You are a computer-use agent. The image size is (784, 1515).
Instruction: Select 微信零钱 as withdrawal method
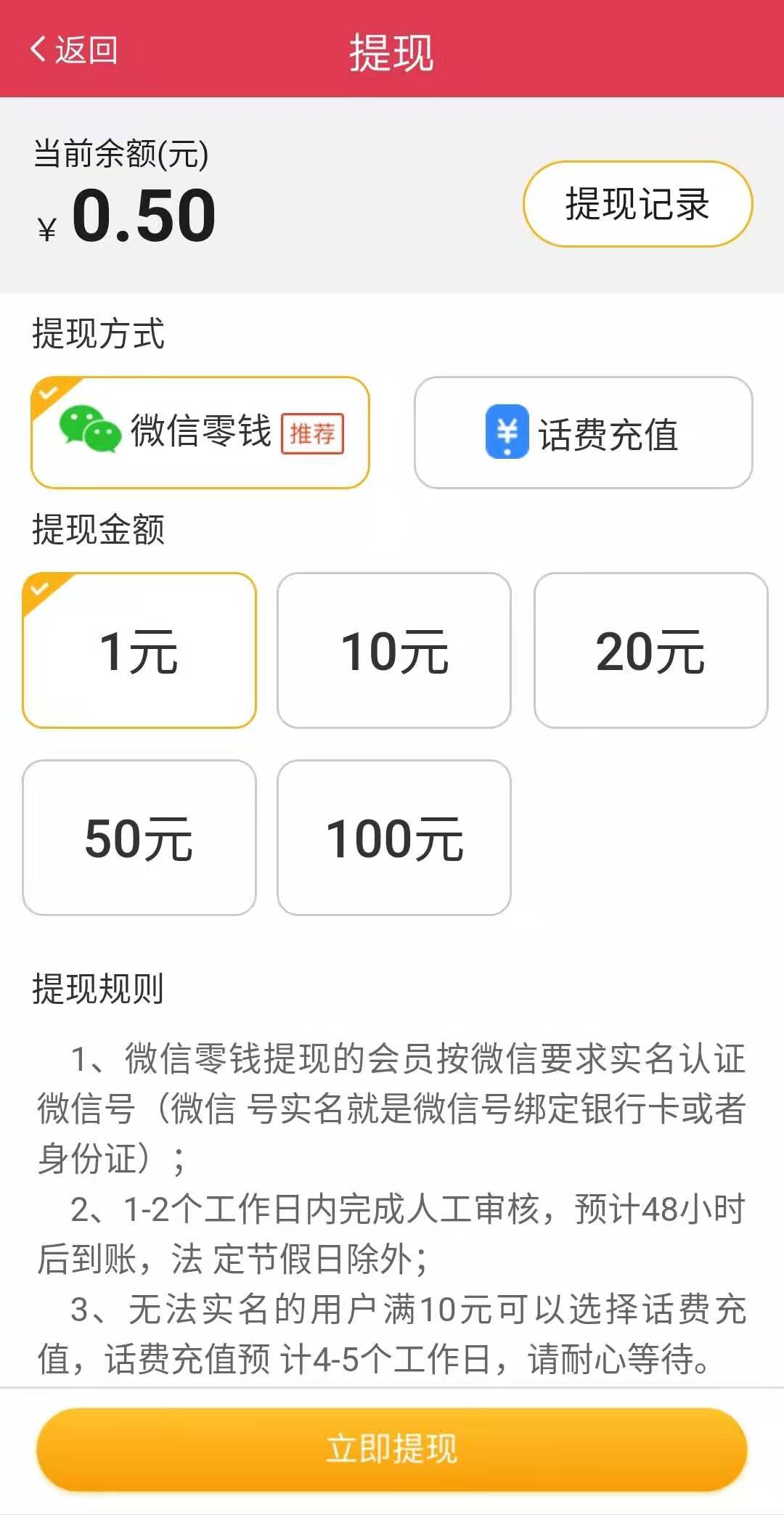(x=200, y=433)
